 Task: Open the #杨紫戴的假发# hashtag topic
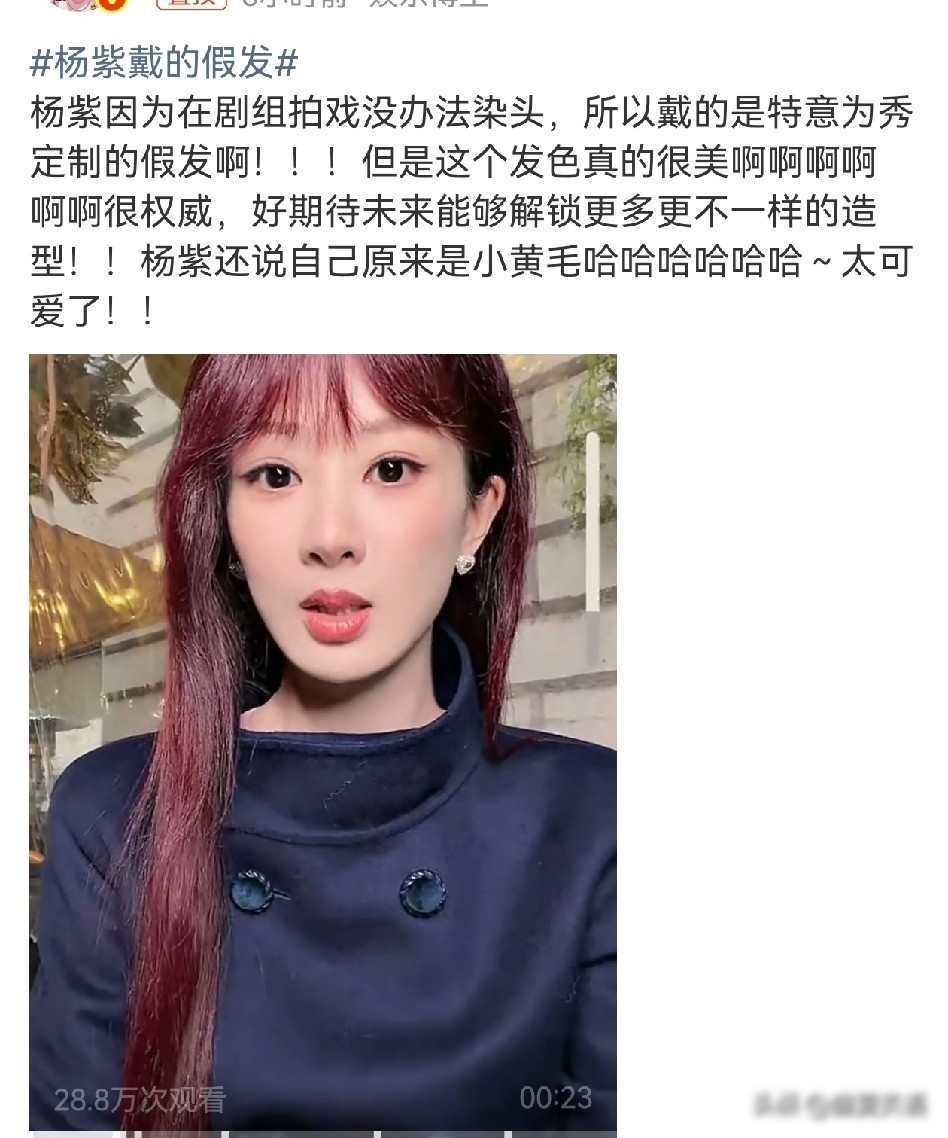(164, 64)
